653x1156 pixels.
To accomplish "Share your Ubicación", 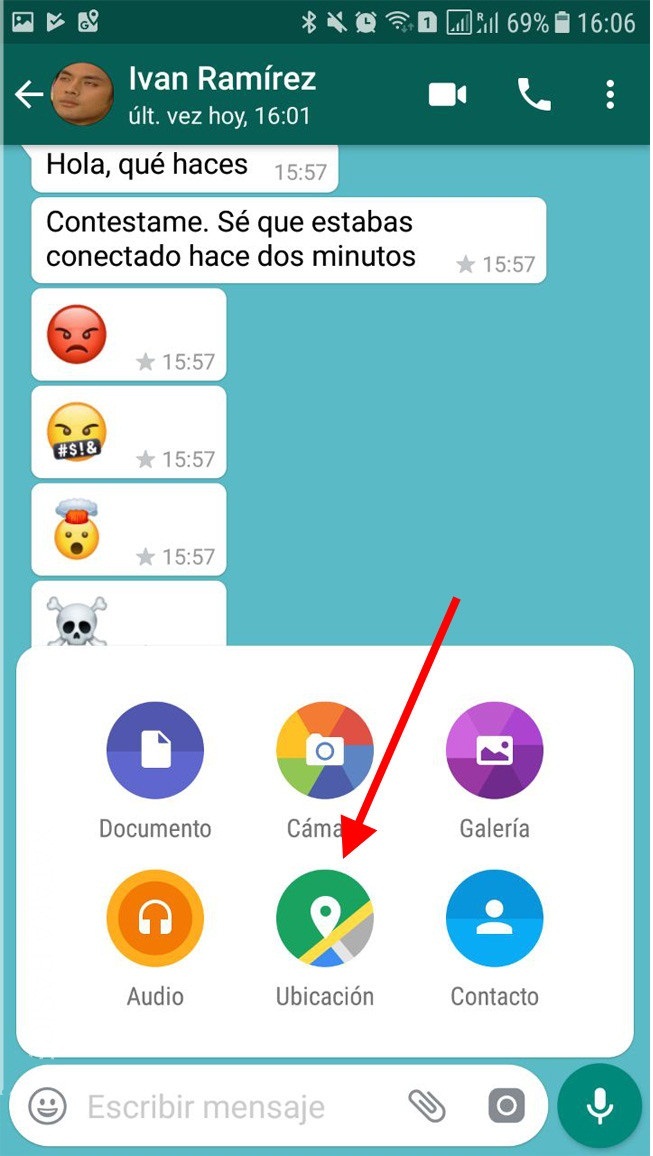I will tap(324, 939).
